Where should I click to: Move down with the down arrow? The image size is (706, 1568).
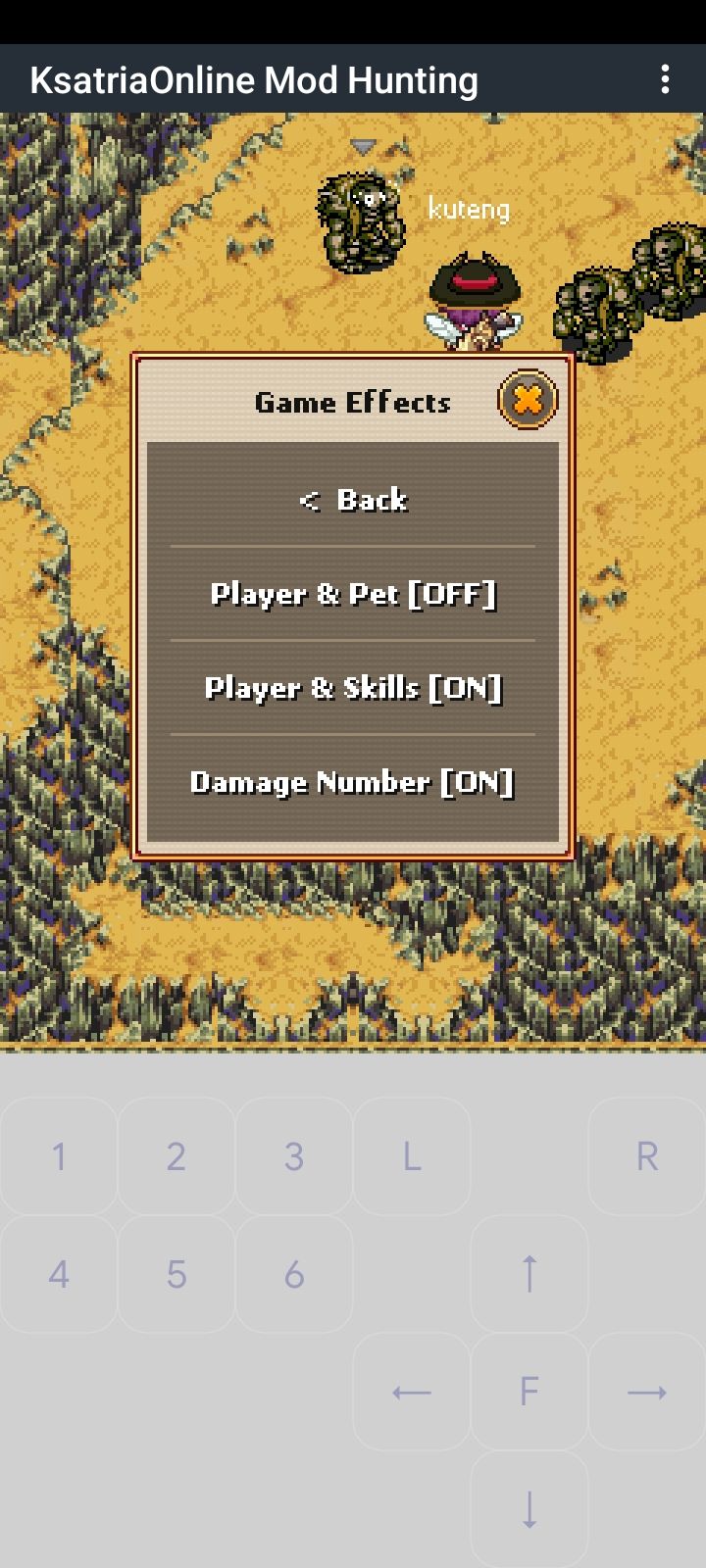tap(529, 1509)
